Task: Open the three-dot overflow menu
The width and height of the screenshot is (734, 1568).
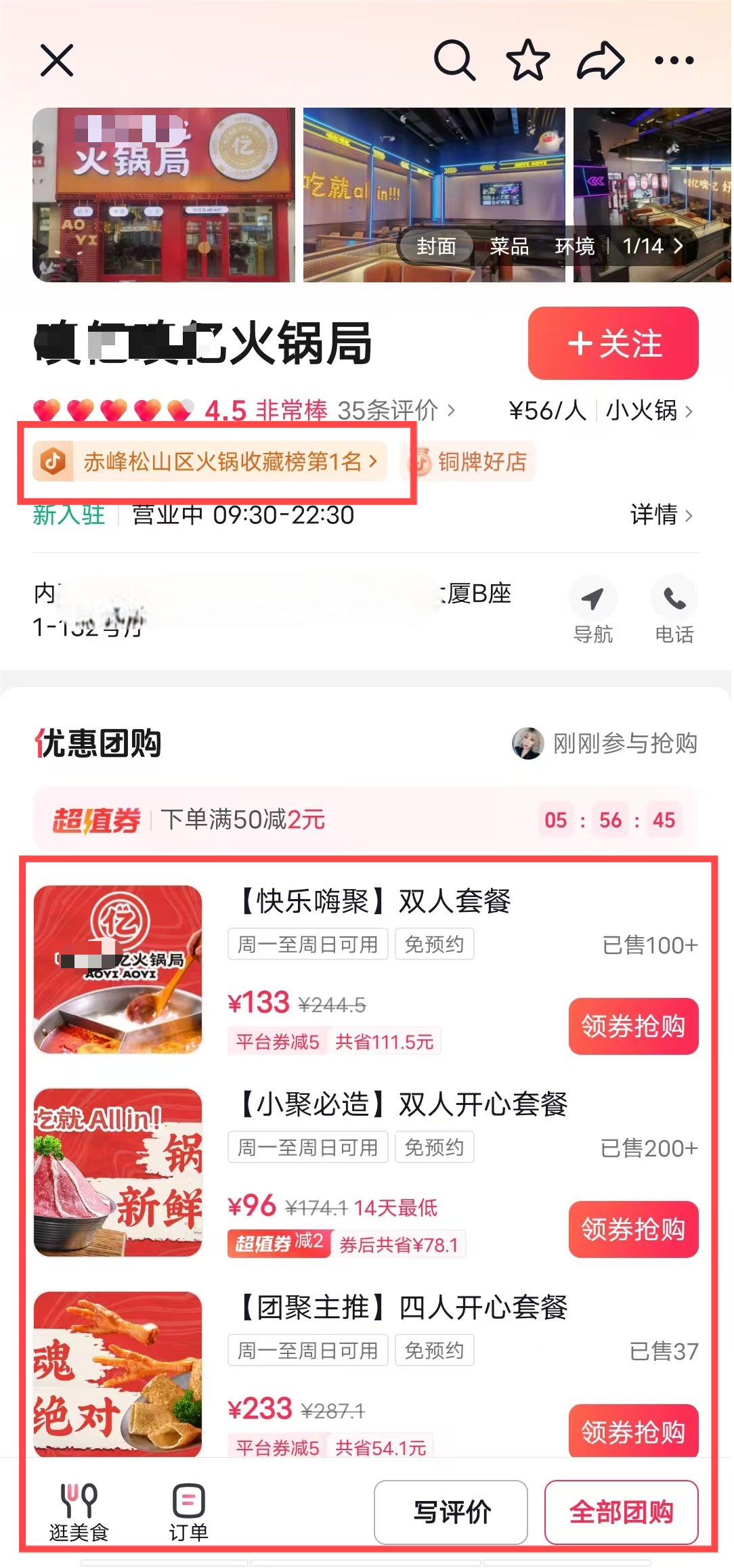Action: (x=674, y=61)
